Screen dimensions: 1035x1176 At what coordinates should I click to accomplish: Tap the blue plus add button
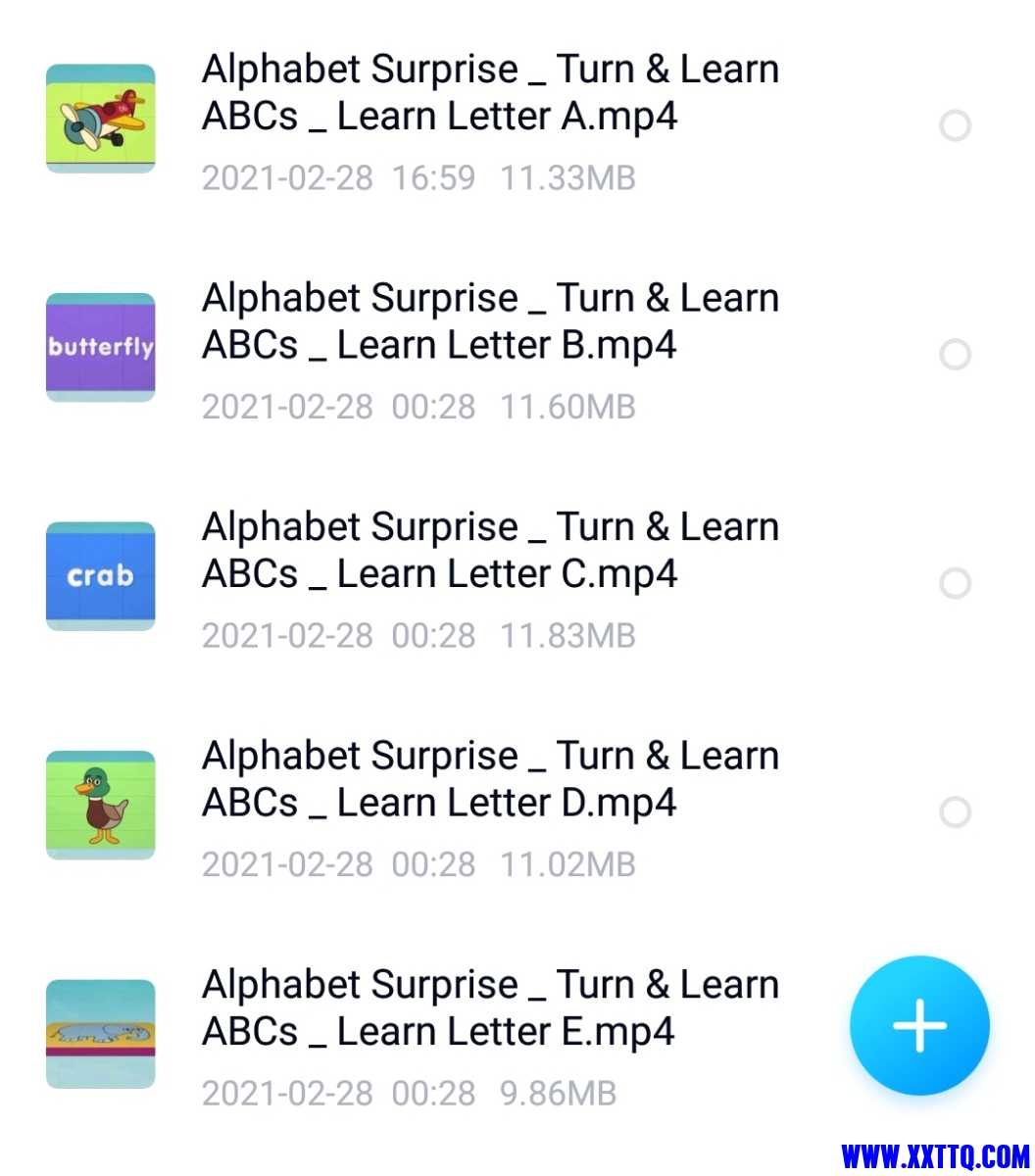(919, 1025)
